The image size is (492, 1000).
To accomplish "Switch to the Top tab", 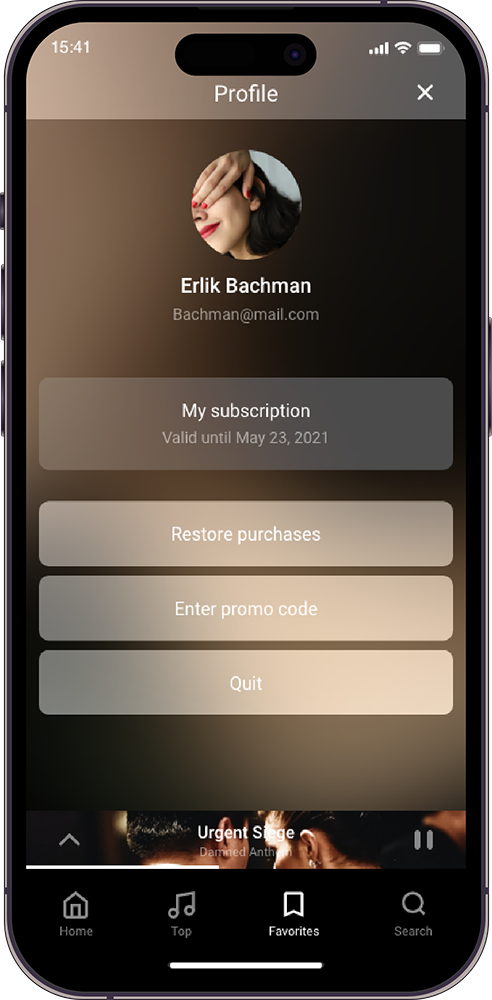I will click(181, 914).
